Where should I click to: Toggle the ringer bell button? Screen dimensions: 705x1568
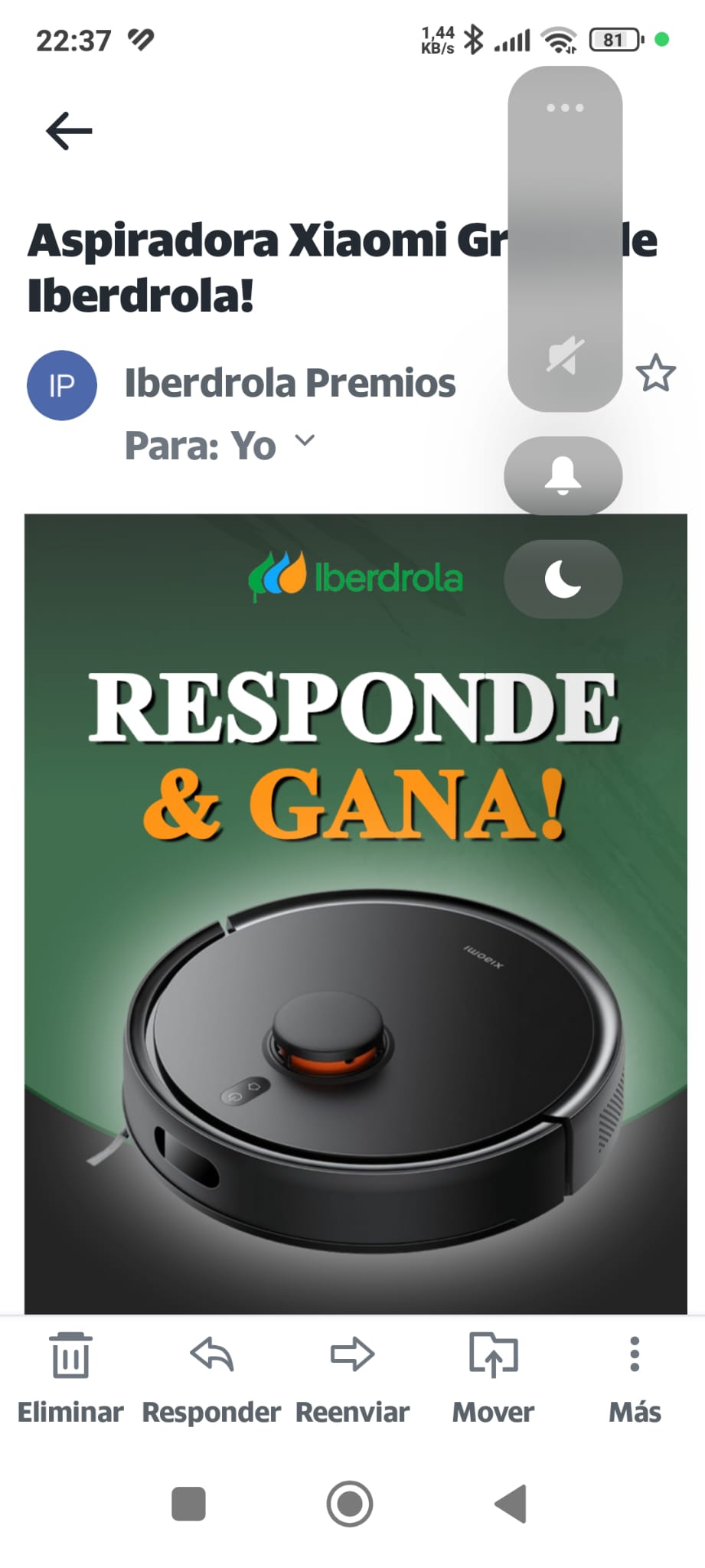point(563,475)
